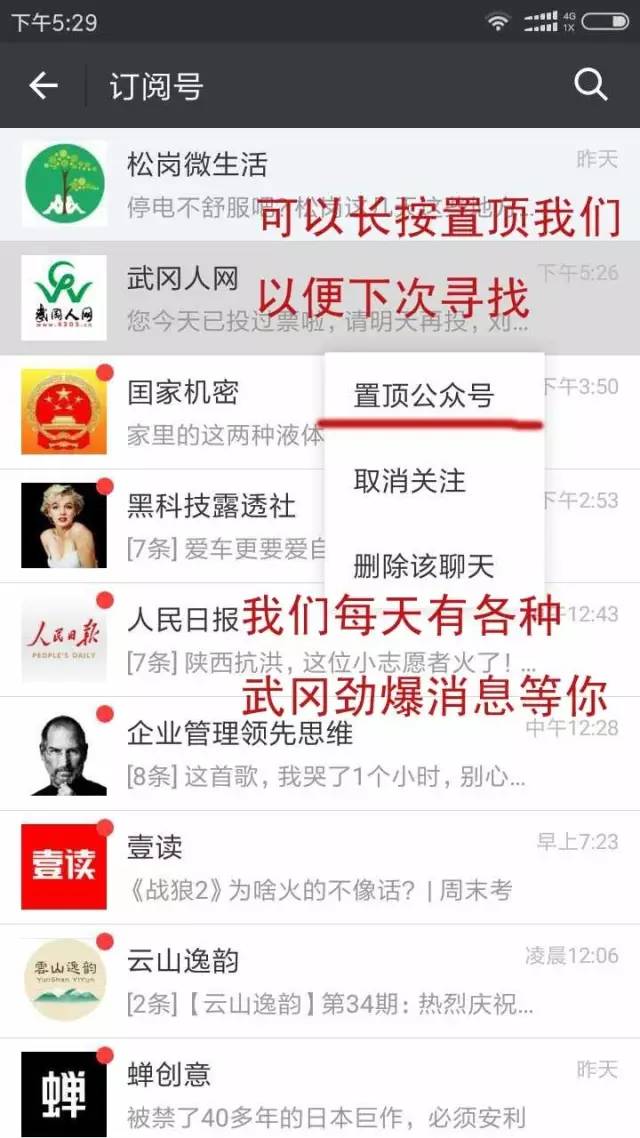
Task: Choose 取消关注 in the popup menu
Action: point(410,482)
